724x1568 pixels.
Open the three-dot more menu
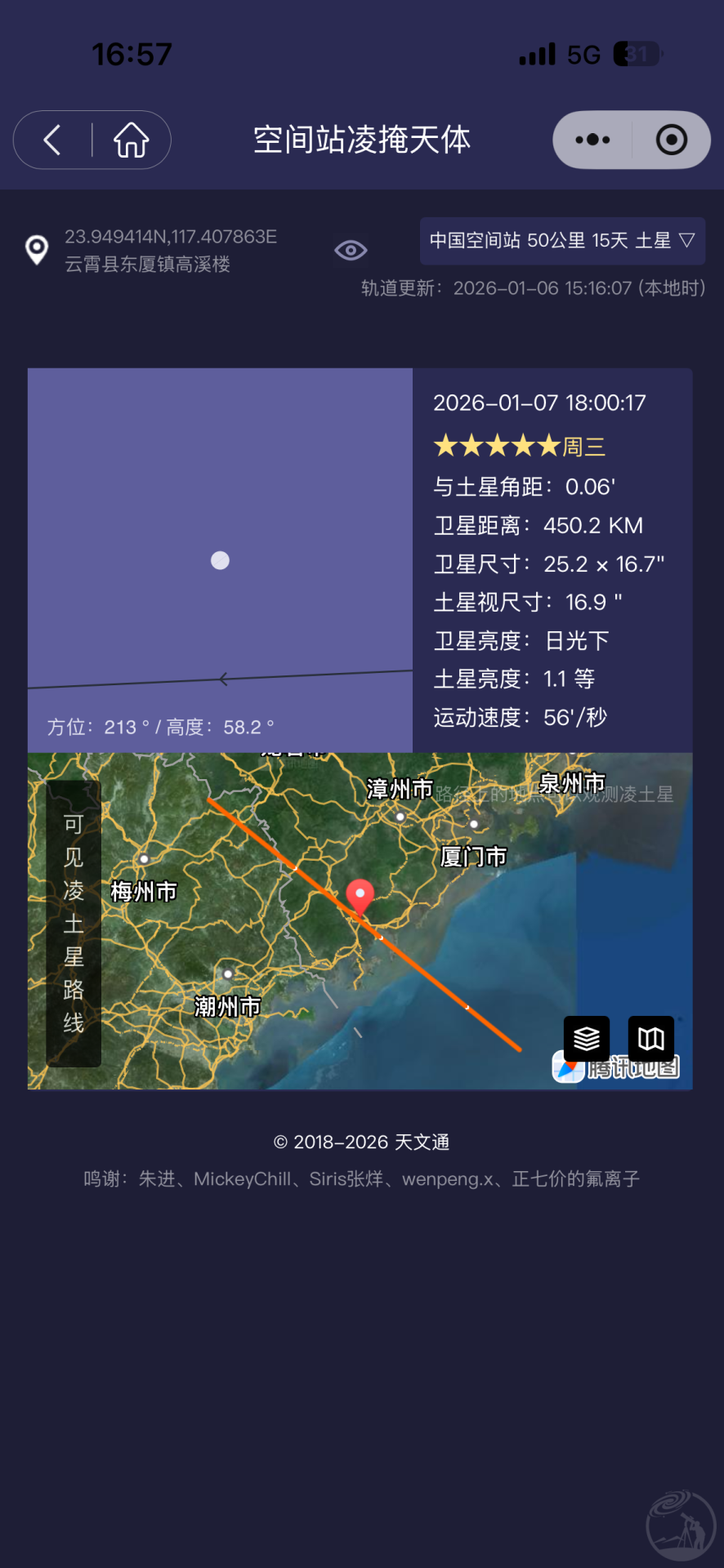pos(592,140)
